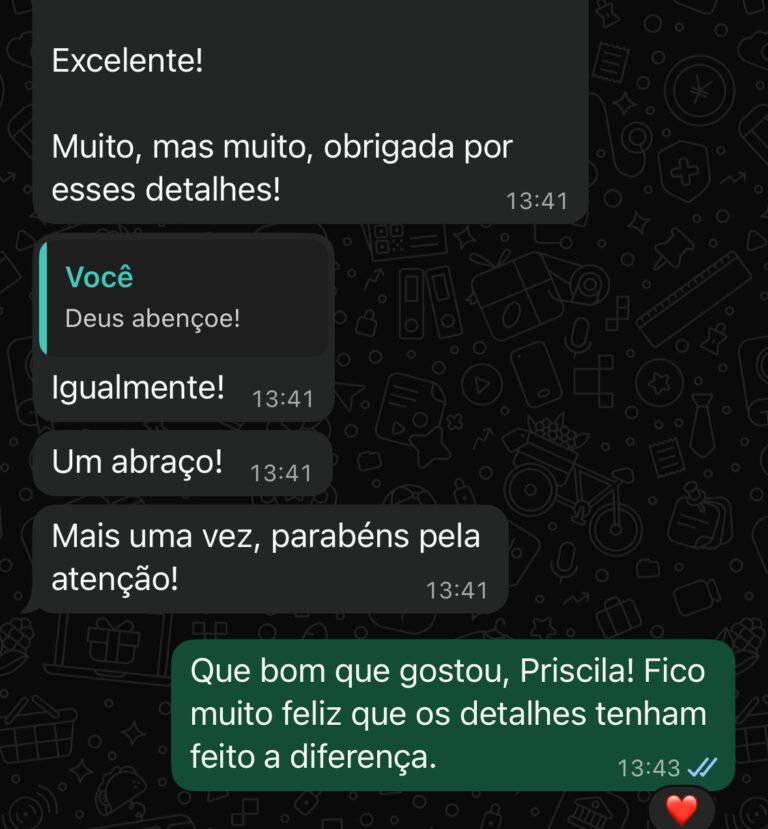Open the heart reaction on the last message
This screenshot has height=829, width=768.
(x=681, y=809)
